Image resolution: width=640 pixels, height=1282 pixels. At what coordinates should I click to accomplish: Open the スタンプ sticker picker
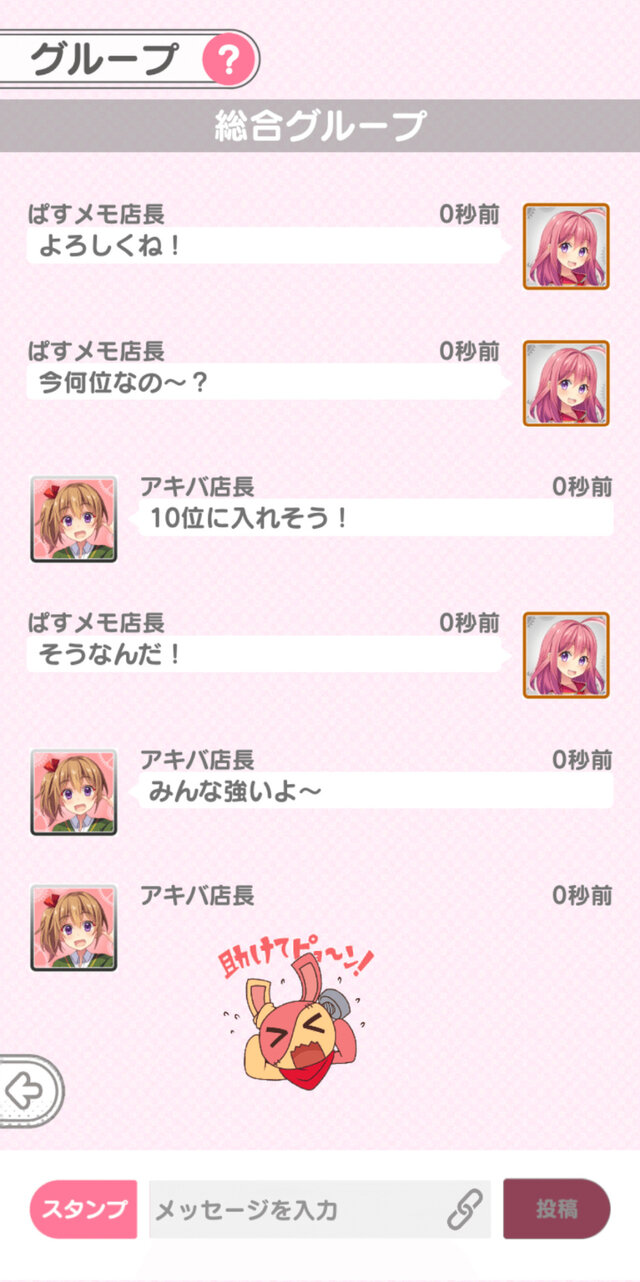pos(83,1209)
